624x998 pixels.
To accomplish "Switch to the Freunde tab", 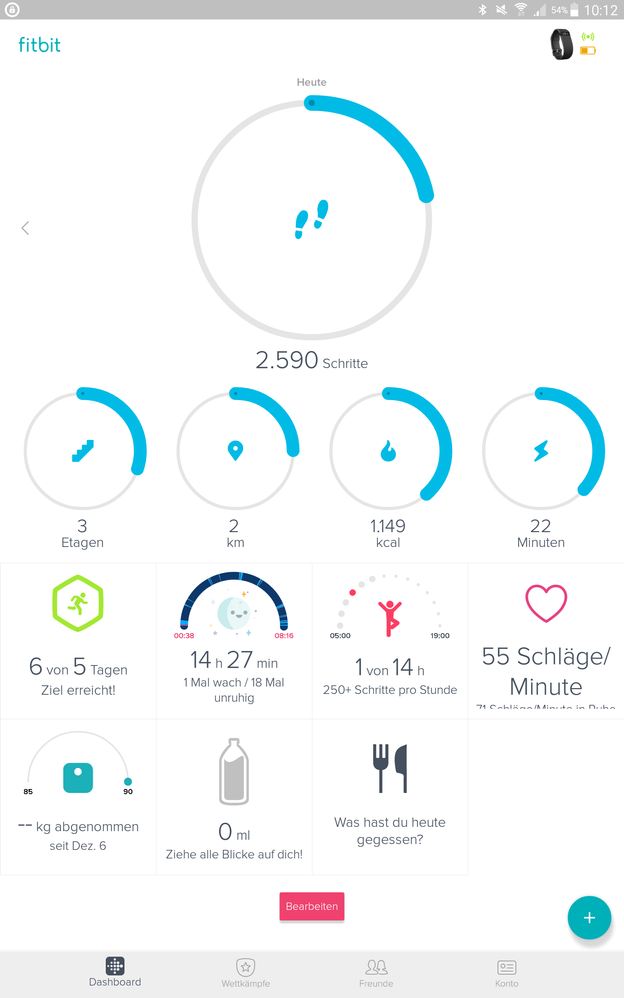I will click(376, 973).
